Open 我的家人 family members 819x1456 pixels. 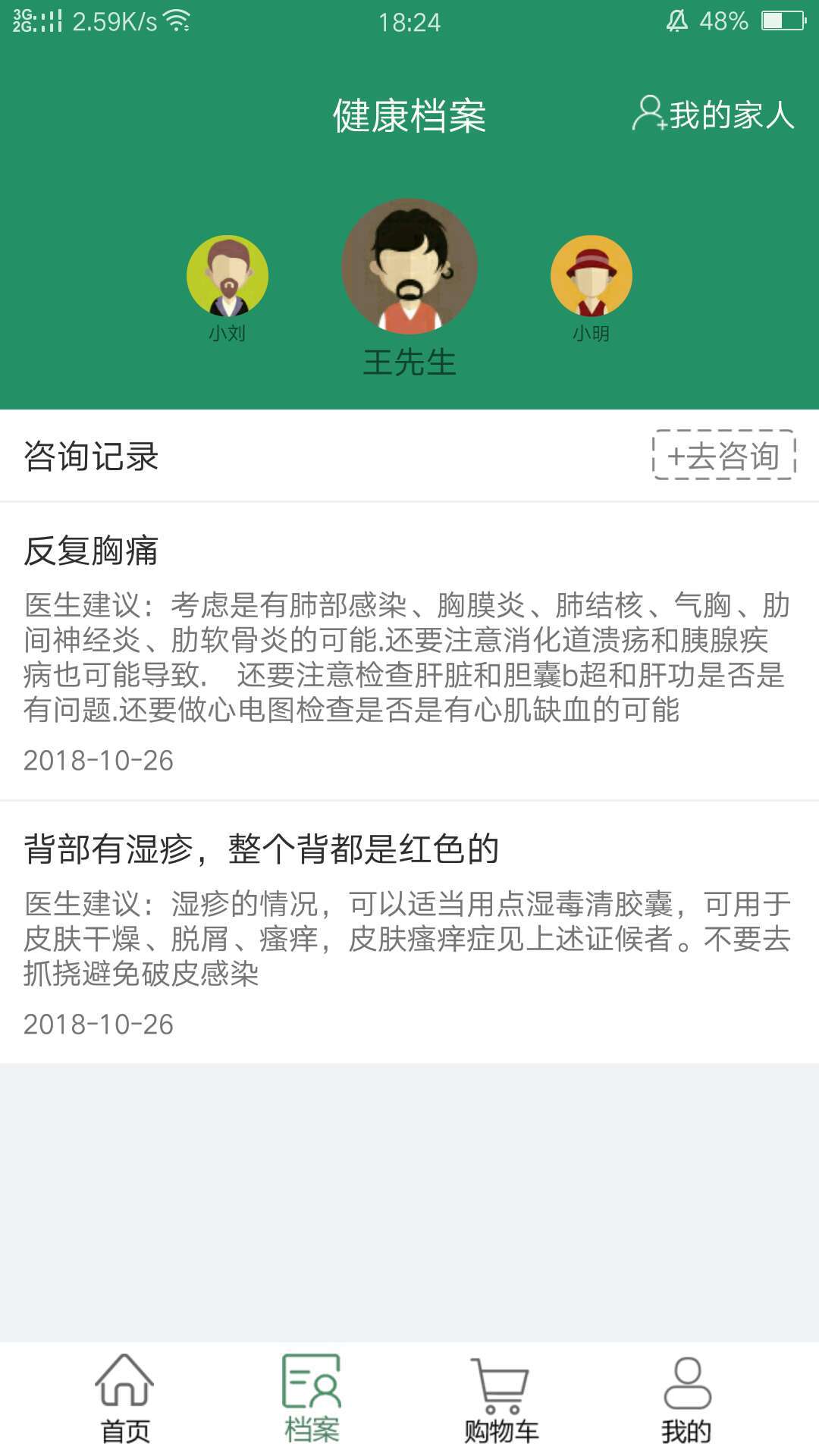coord(714,115)
